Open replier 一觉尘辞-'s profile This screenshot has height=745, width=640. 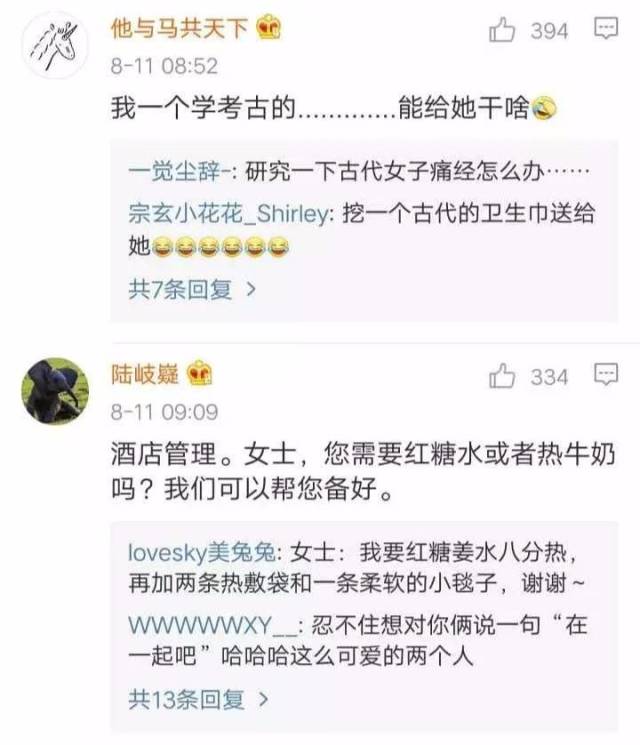pyautogui.click(x=180, y=171)
